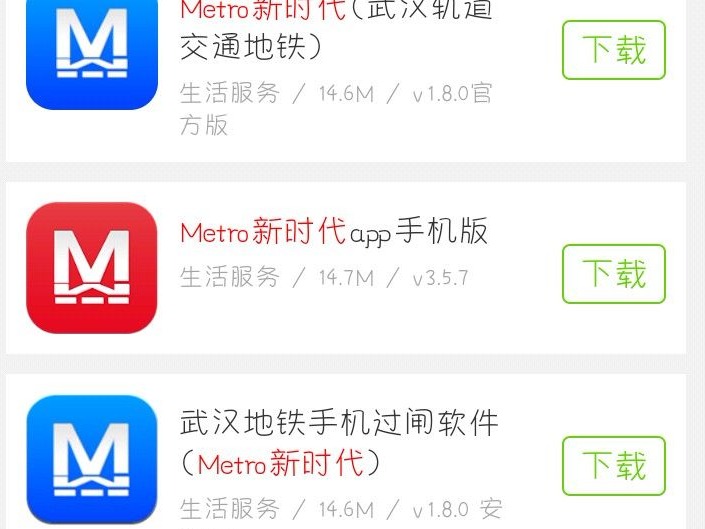
Task: Download 武汉地铁手机过闸软件
Action: (613, 465)
